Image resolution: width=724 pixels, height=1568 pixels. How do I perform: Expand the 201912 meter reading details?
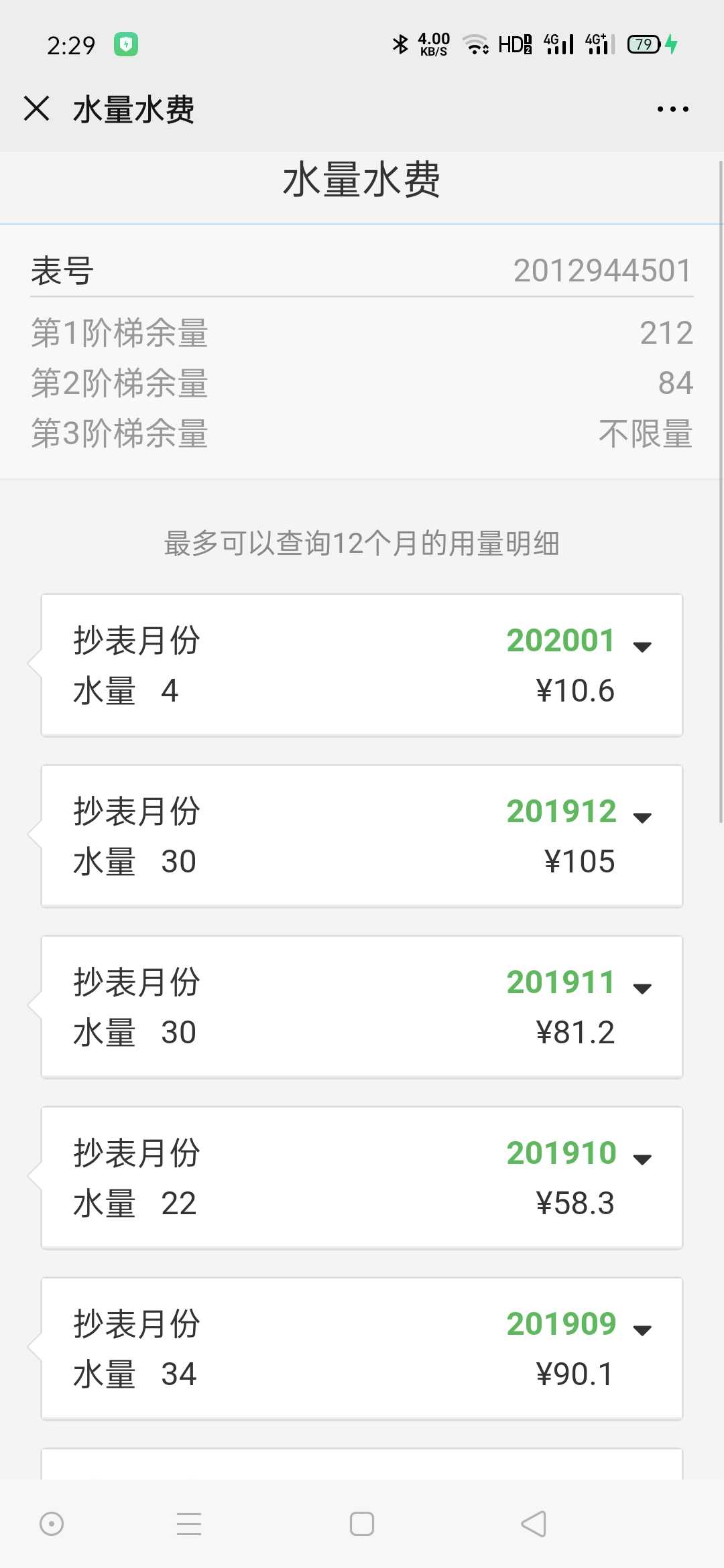pos(642,818)
